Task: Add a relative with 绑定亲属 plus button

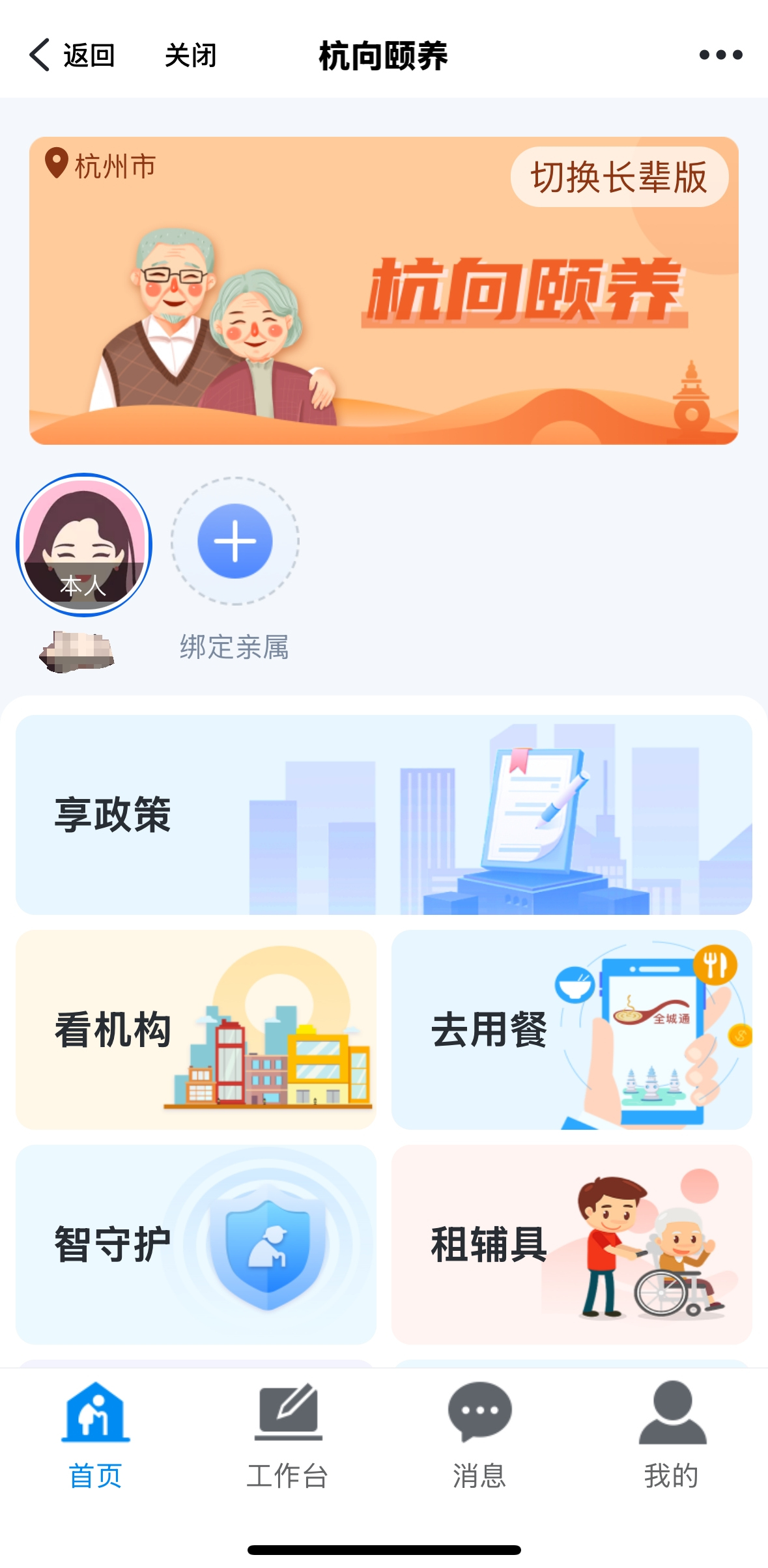Action: click(235, 541)
